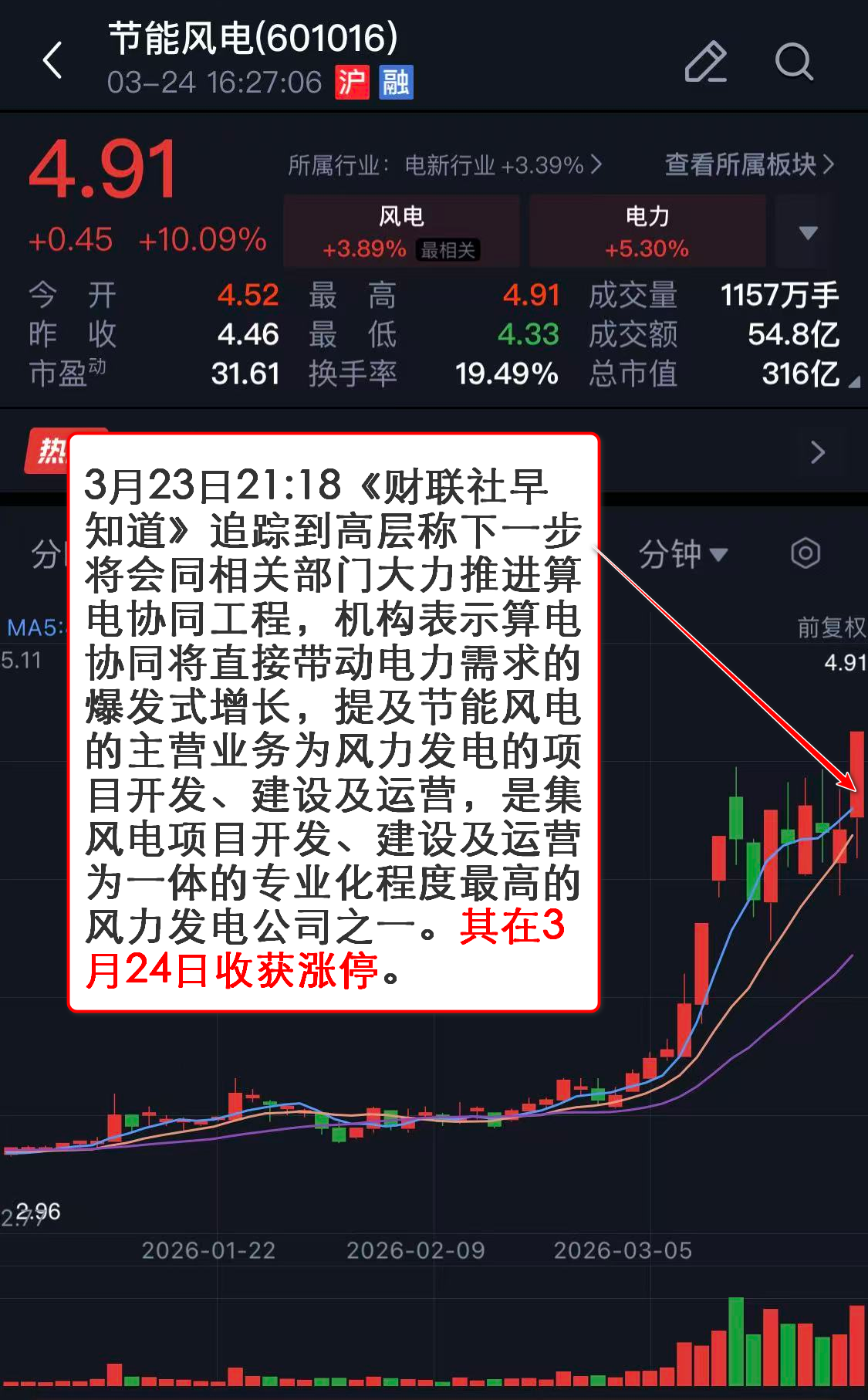
Task: Expand the sector list dropdown arrow
Action: click(807, 232)
